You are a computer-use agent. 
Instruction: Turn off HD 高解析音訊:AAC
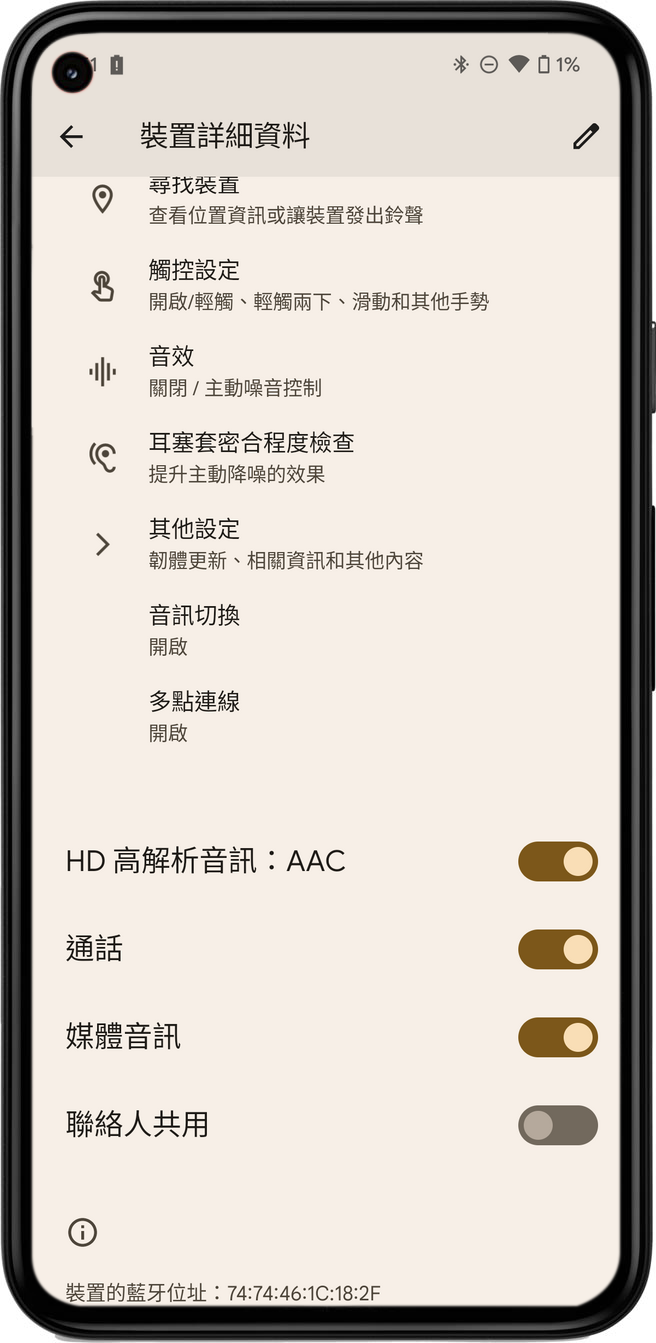tap(557, 862)
